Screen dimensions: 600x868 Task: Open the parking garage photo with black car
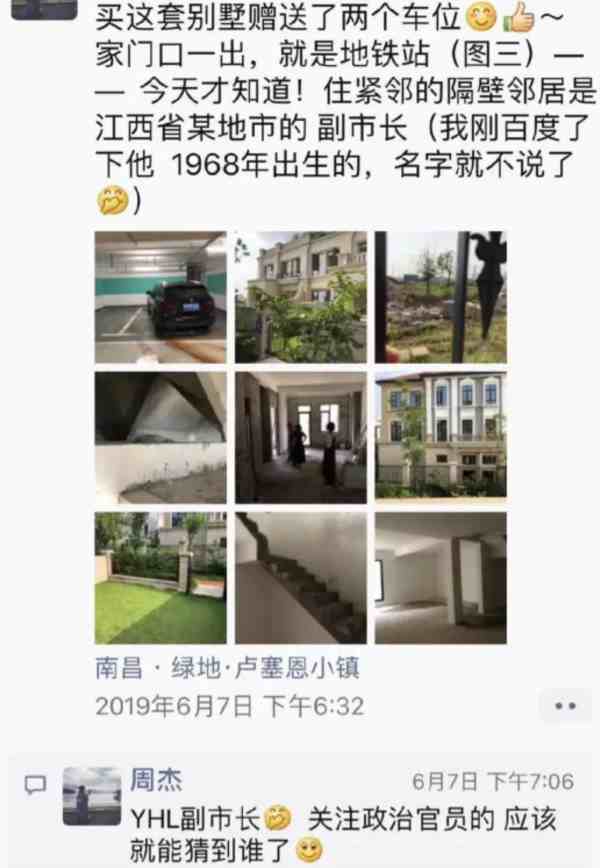coord(160,297)
